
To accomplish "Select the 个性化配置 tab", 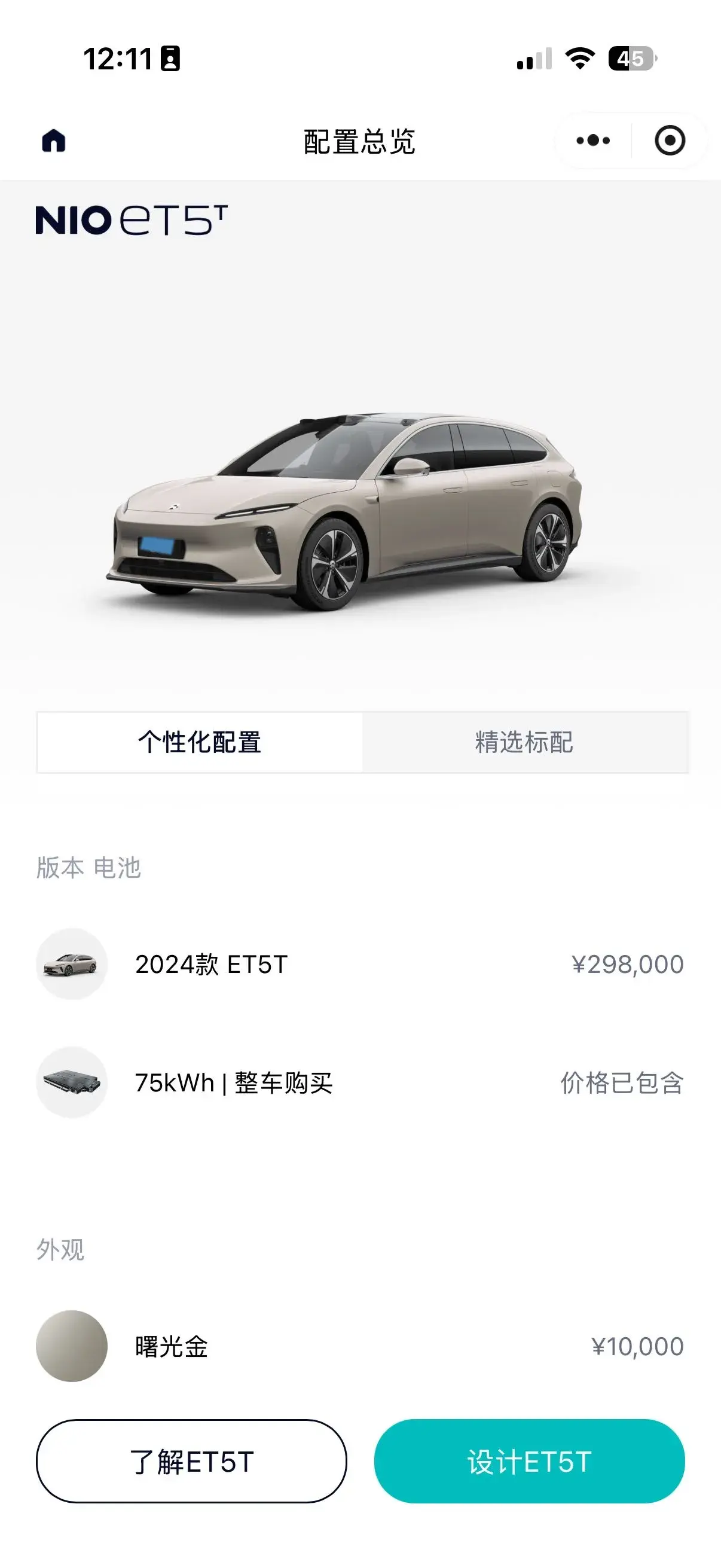I will pyautogui.click(x=201, y=742).
